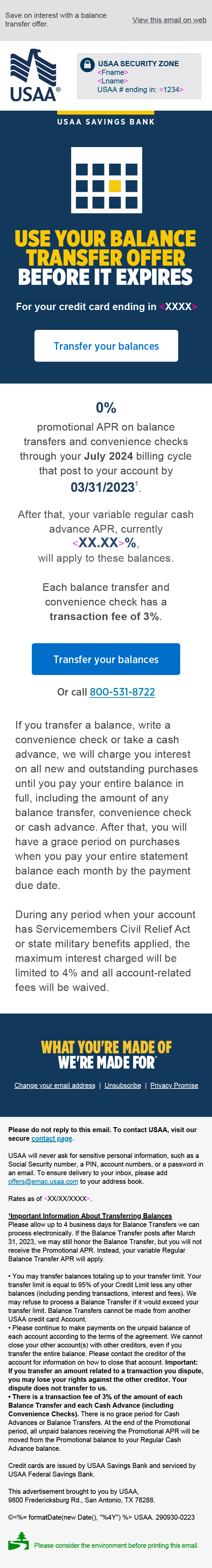Tap the blue Transfer your balances button

(x=106, y=659)
